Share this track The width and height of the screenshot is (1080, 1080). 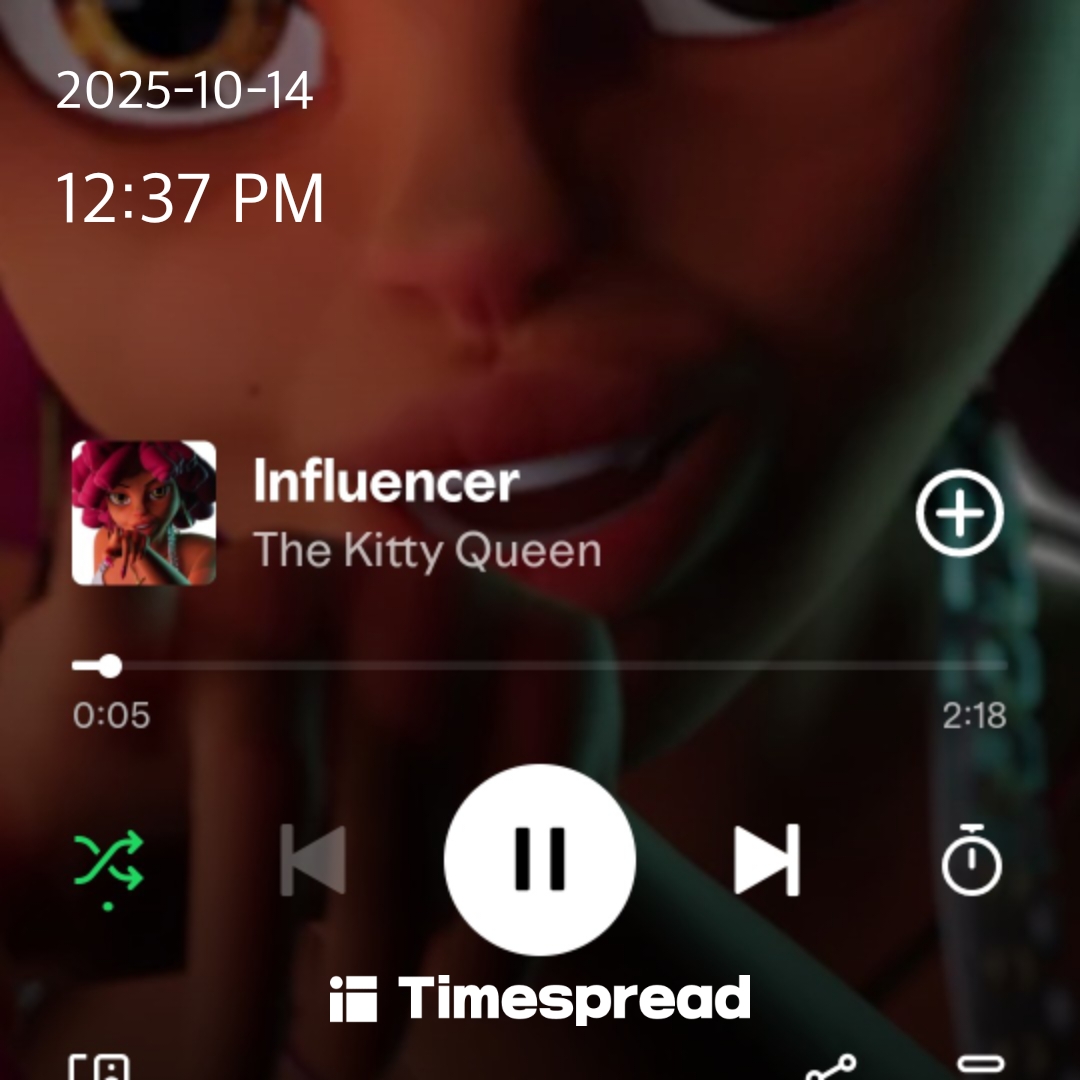831,1068
